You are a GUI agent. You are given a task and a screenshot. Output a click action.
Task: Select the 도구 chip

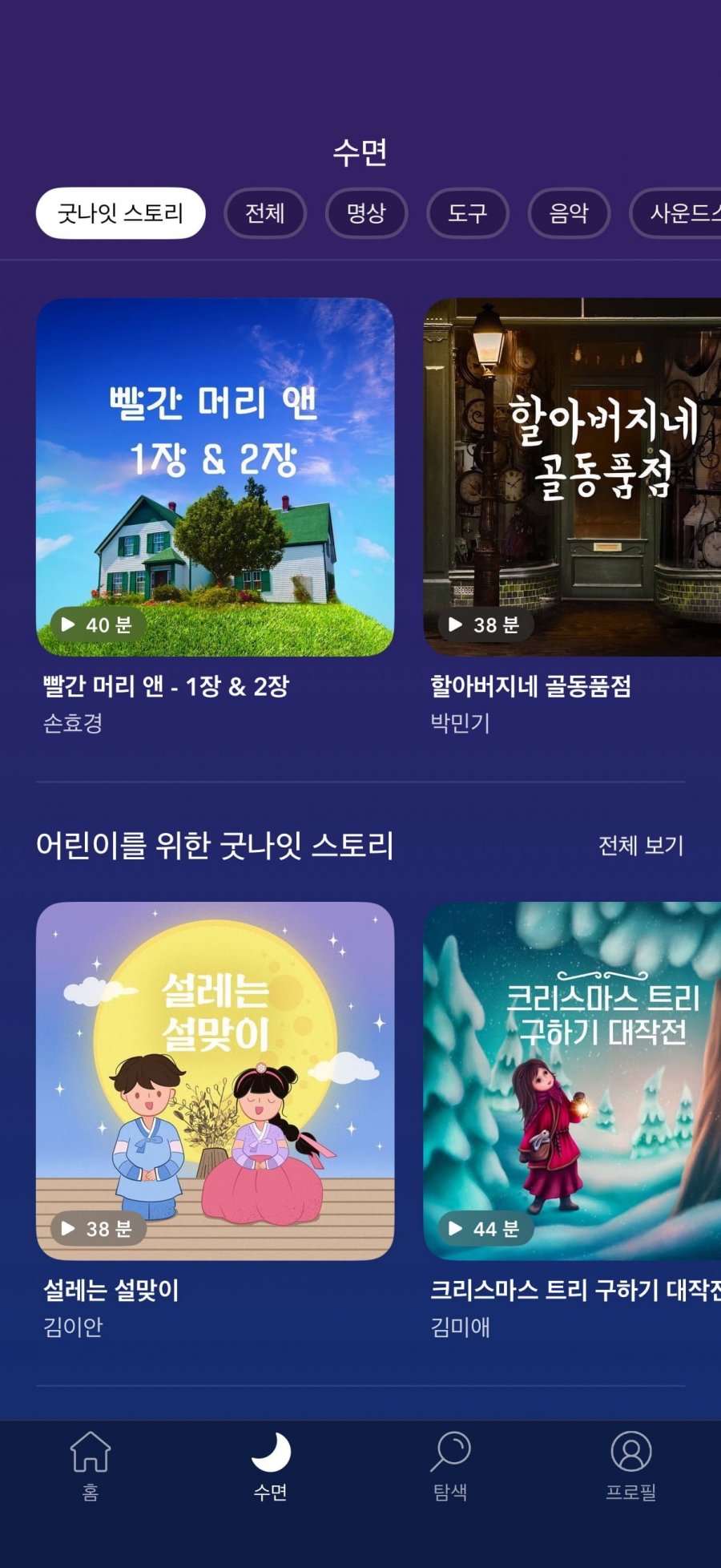pyautogui.click(x=468, y=213)
